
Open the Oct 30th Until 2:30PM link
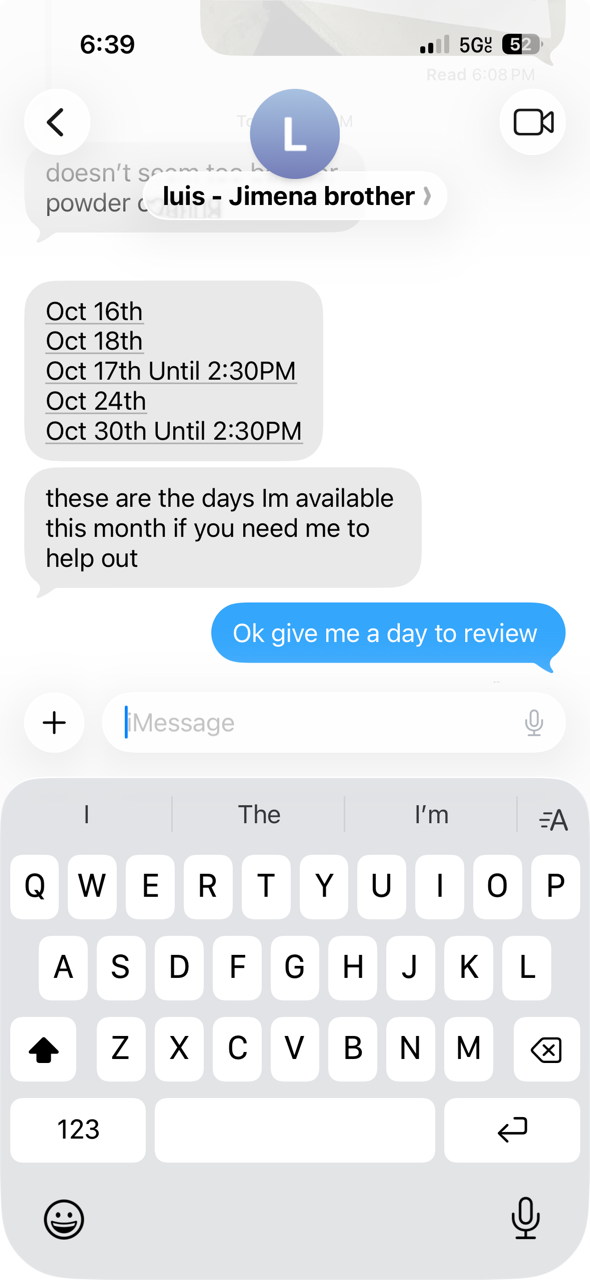[174, 432]
